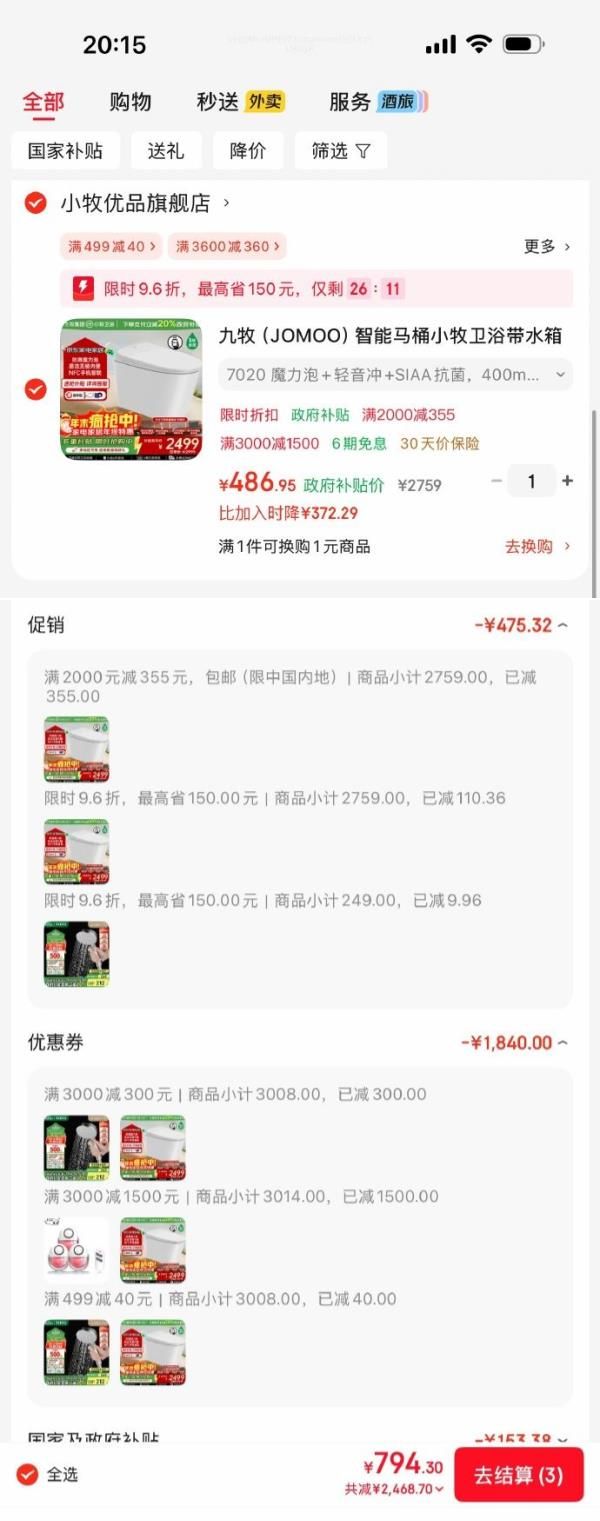Filter cart by 国家补贴

point(65,151)
